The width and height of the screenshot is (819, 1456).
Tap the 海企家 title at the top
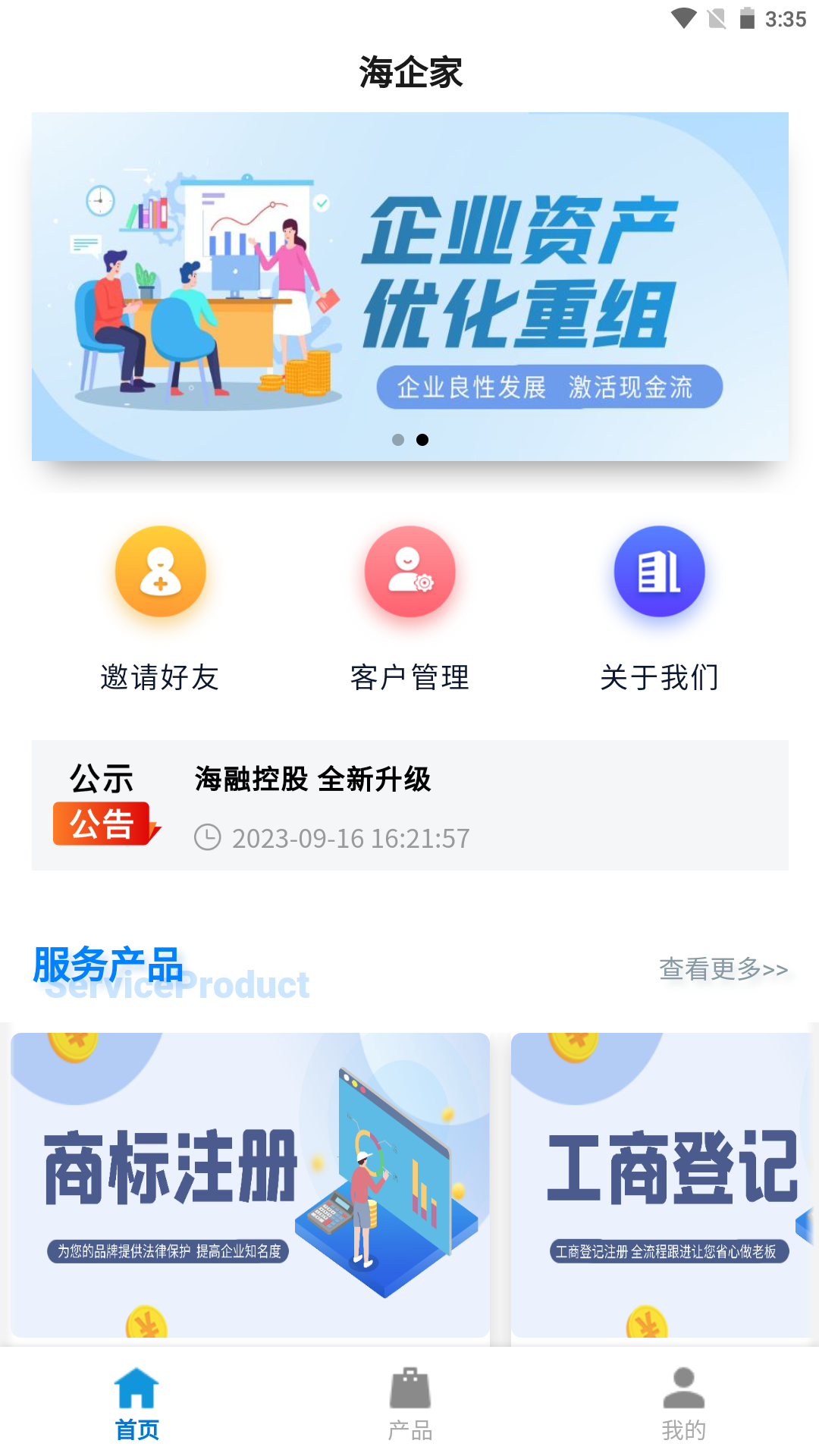(x=409, y=74)
